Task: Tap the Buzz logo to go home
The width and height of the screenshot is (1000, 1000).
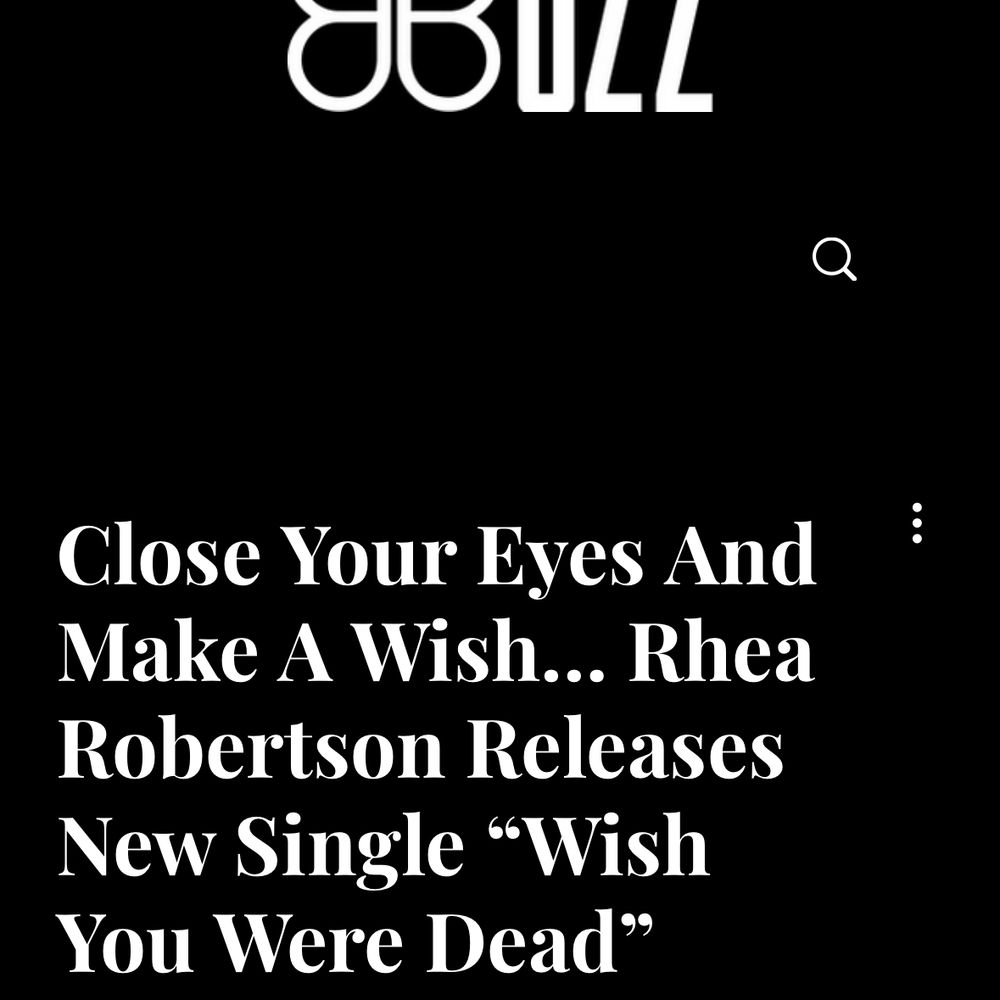Action: (500, 55)
